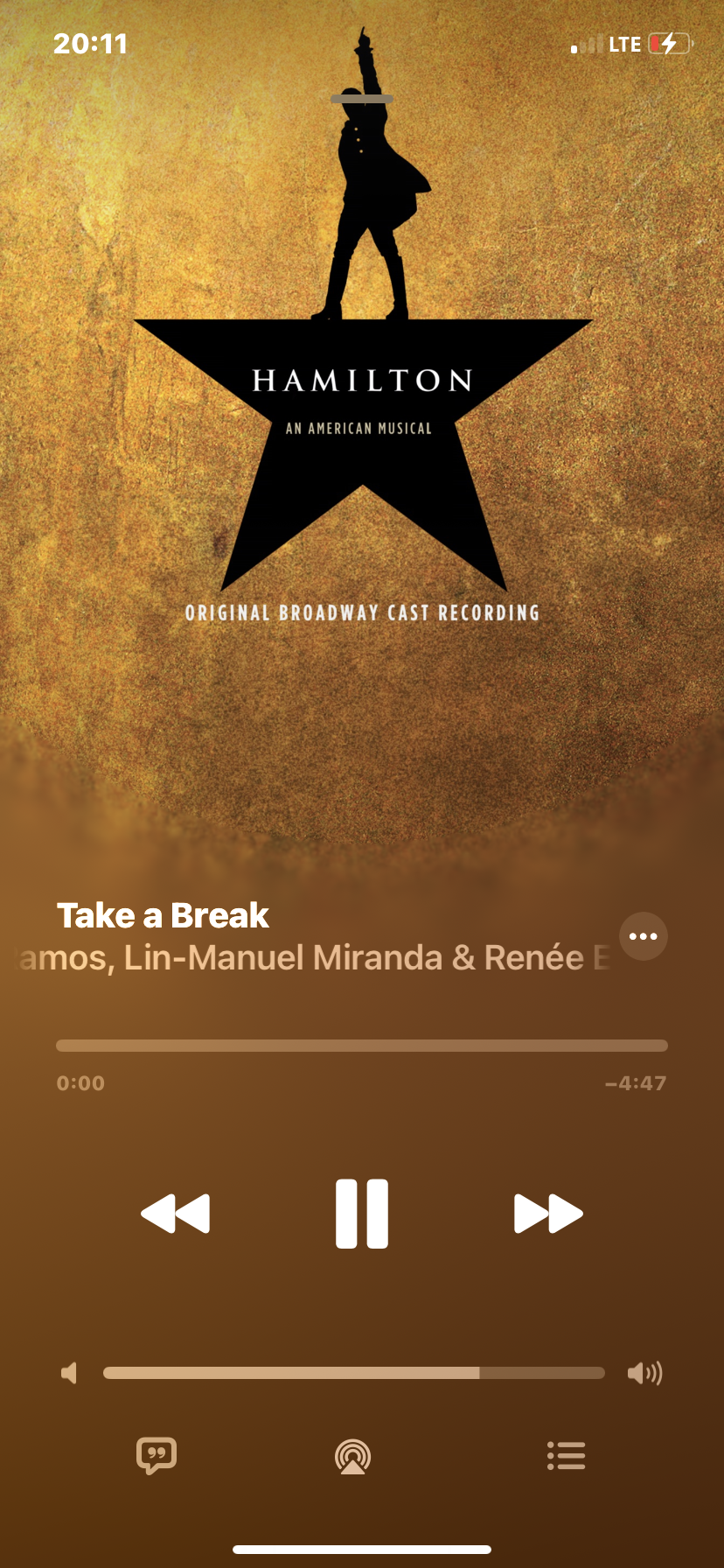Image resolution: width=724 pixels, height=1568 pixels.
Task: Show lyrics for this song
Action: tap(157, 1456)
